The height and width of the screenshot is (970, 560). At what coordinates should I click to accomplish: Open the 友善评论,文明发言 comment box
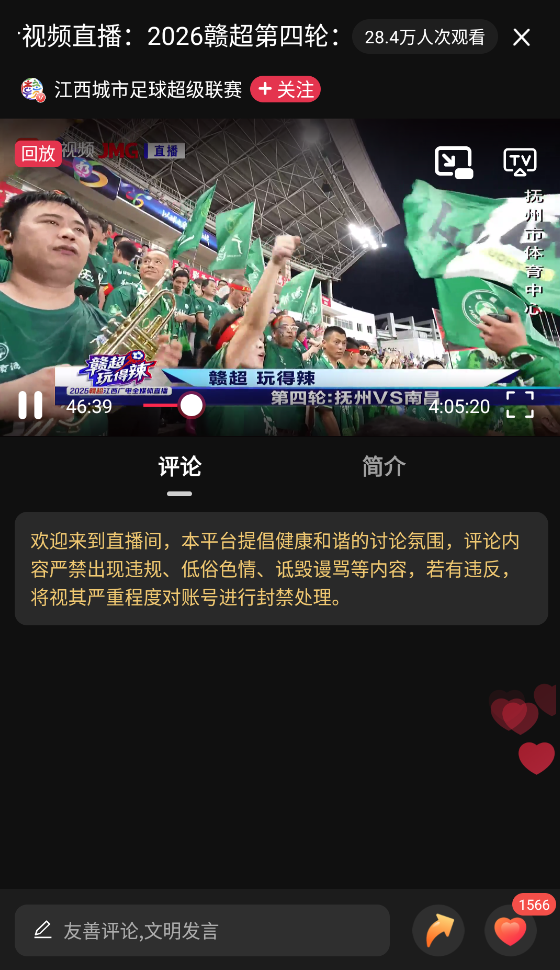(x=202, y=930)
